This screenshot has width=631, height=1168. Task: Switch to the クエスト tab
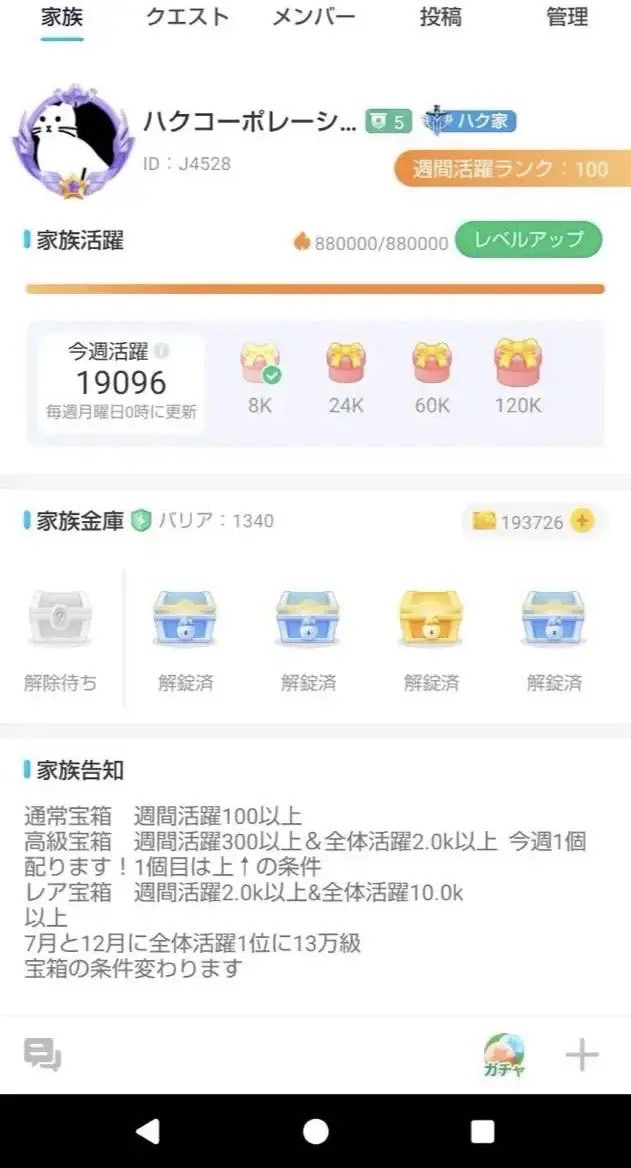(x=187, y=17)
